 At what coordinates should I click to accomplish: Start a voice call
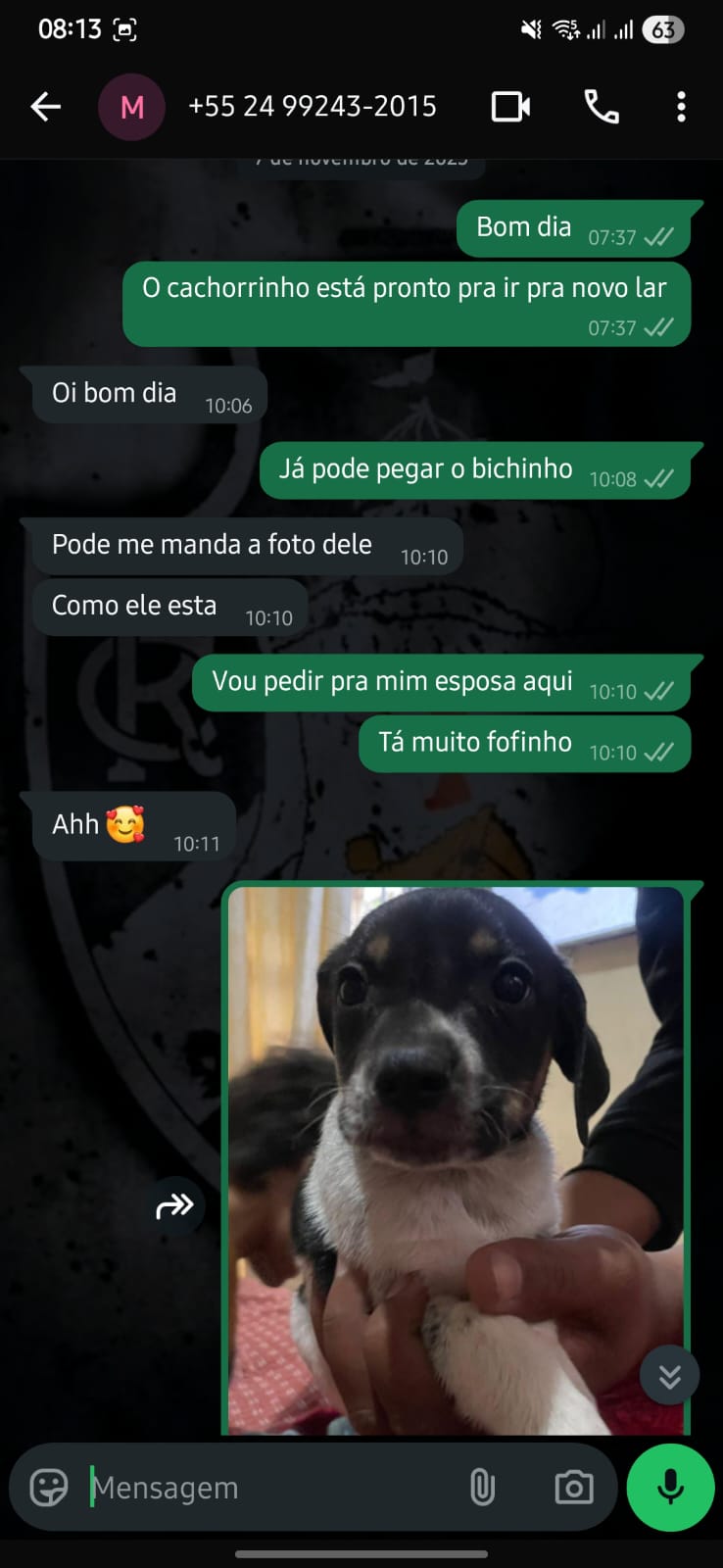click(x=601, y=107)
